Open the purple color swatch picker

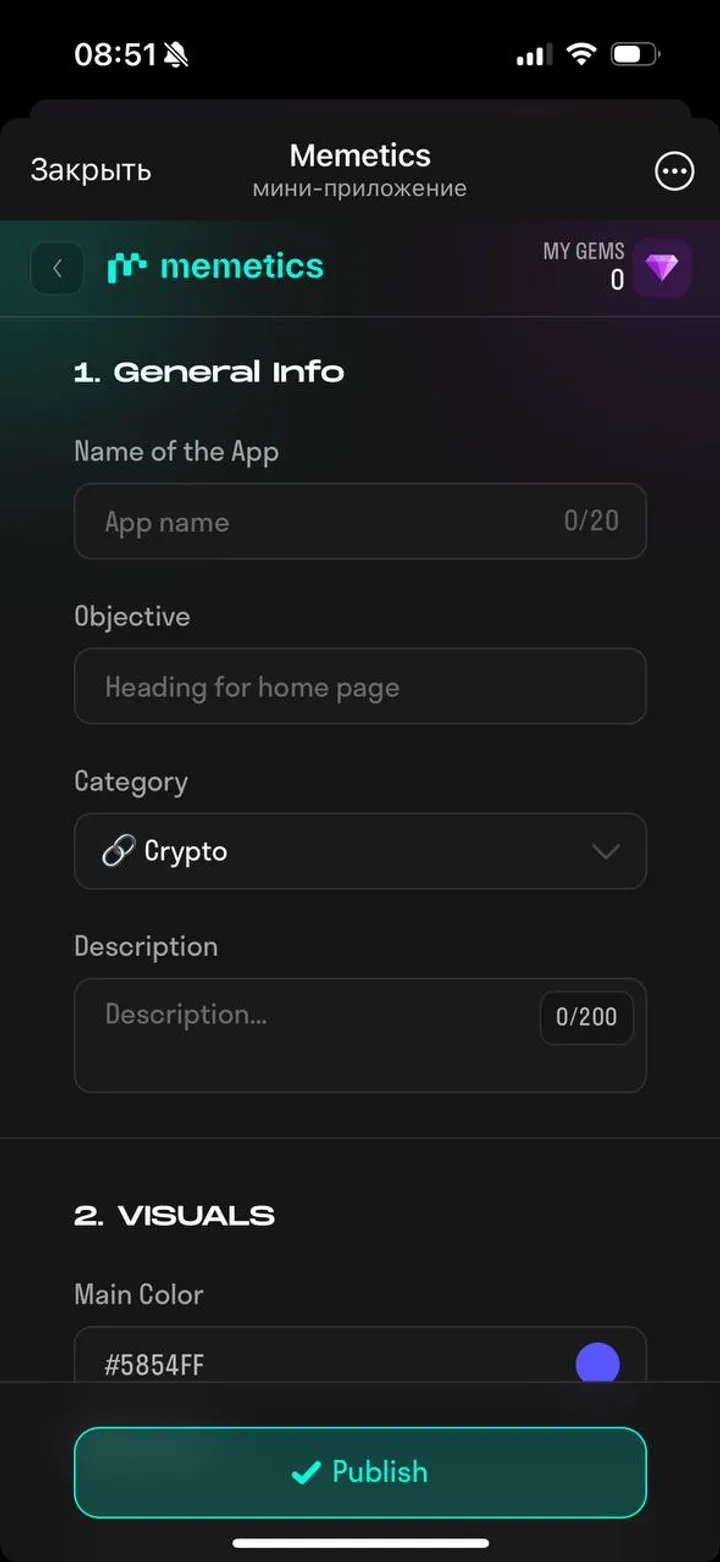tap(597, 1364)
